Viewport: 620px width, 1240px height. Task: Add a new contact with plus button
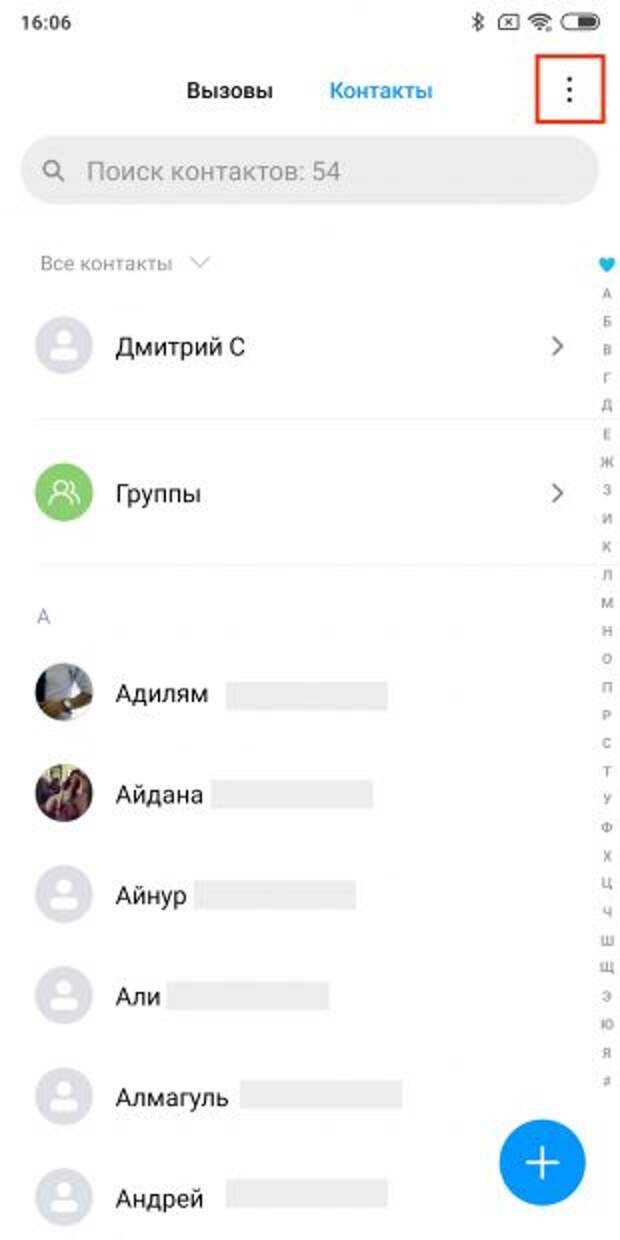542,1162
